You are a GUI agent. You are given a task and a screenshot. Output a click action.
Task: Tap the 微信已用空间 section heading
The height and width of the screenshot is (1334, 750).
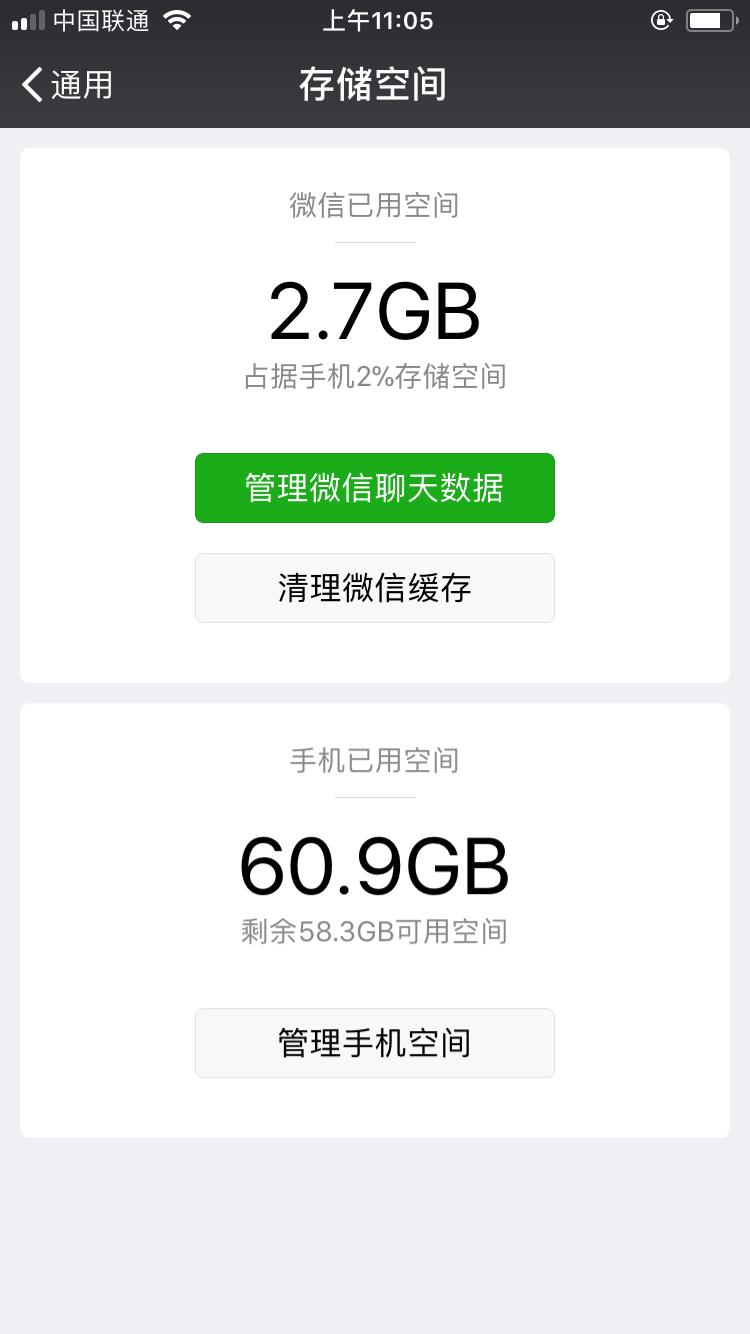pyautogui.click(x=374, y=205)
